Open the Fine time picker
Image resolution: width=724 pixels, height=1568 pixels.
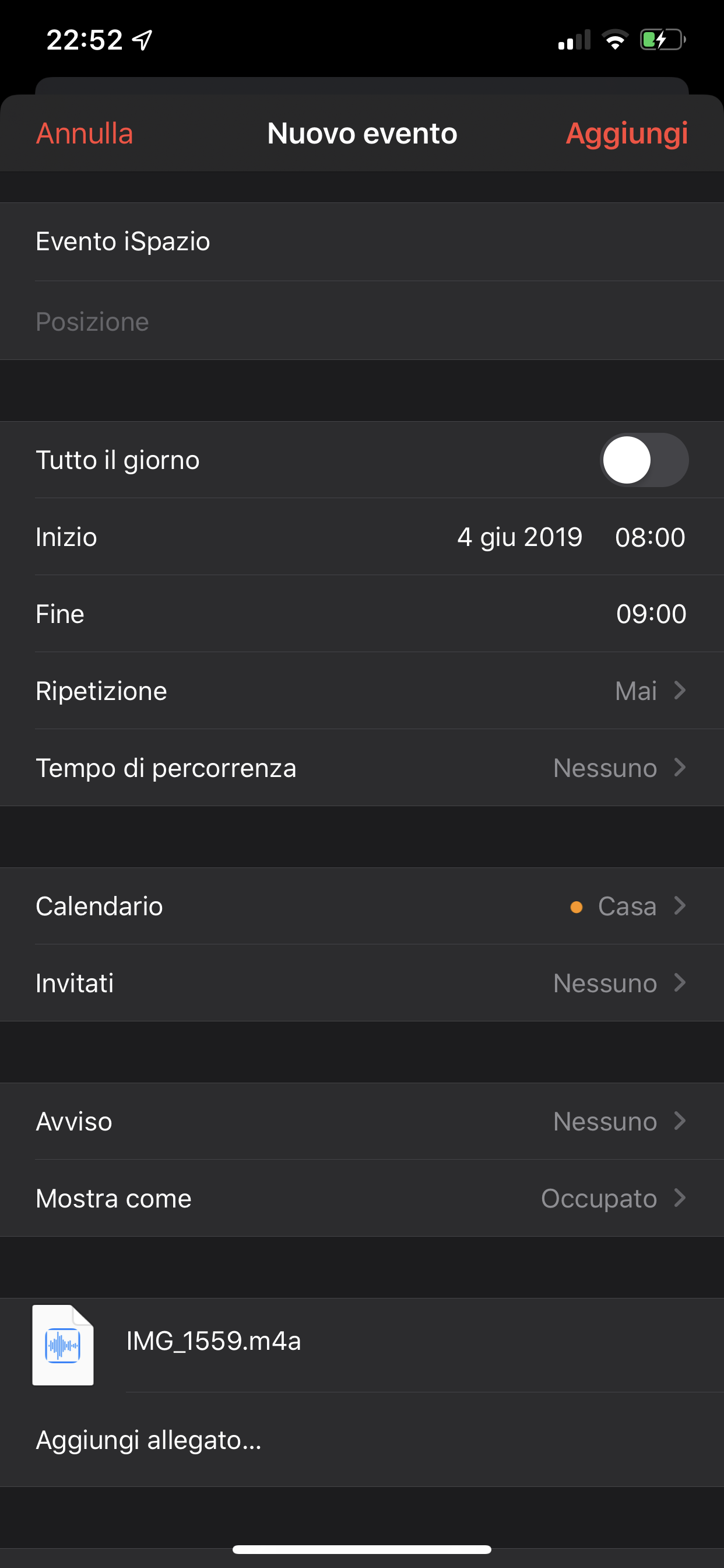tap(362, 614)
